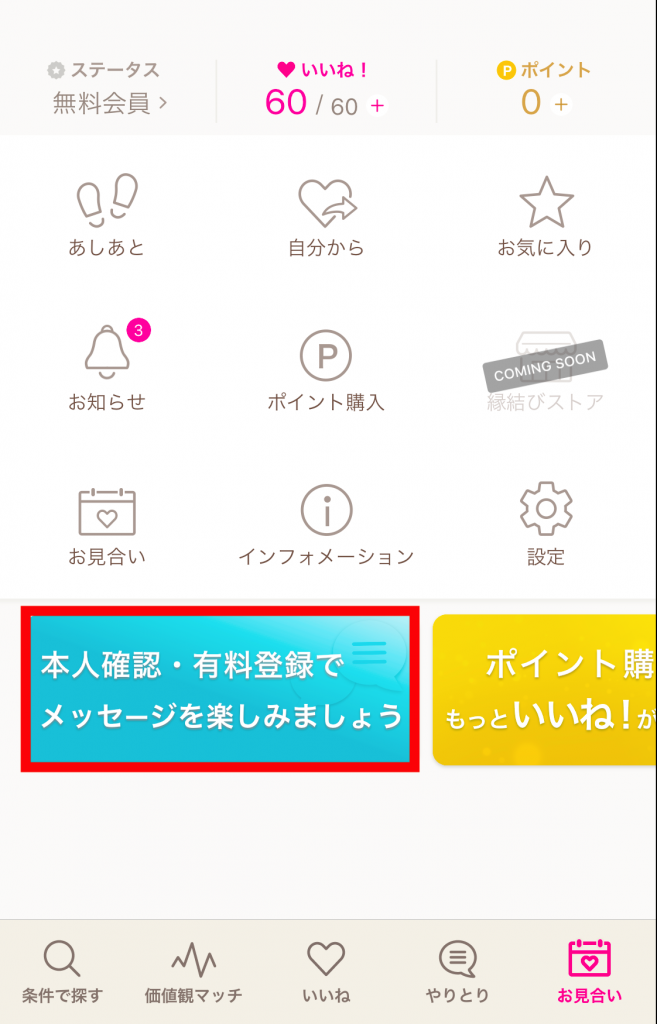Viewport: 657px width, 1024px height.
Task: Switch to the いいね tab
Action: pyautogui.click(x=326, y=972)
